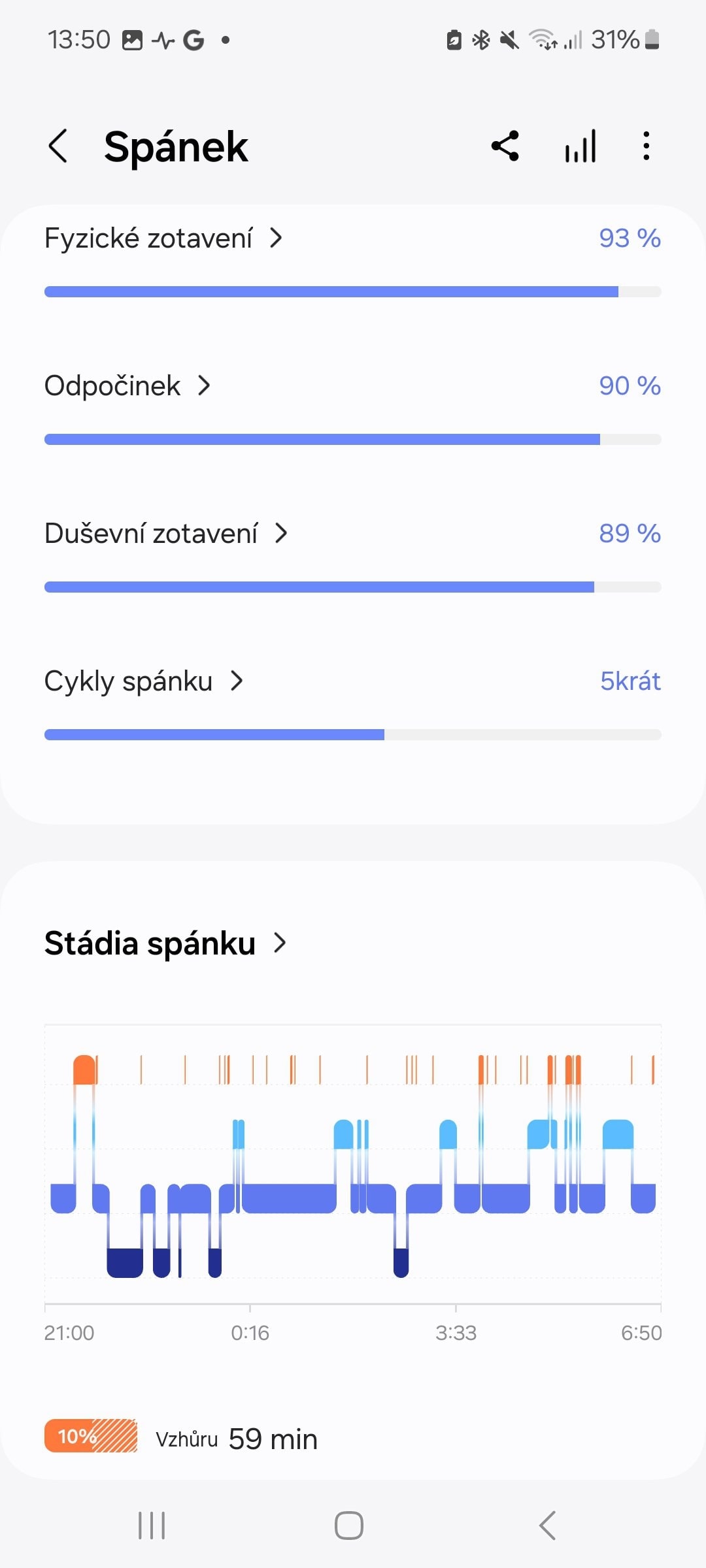Open the three-dot overflow menu
Screen dimensions: 706x1568
(646, 146)
